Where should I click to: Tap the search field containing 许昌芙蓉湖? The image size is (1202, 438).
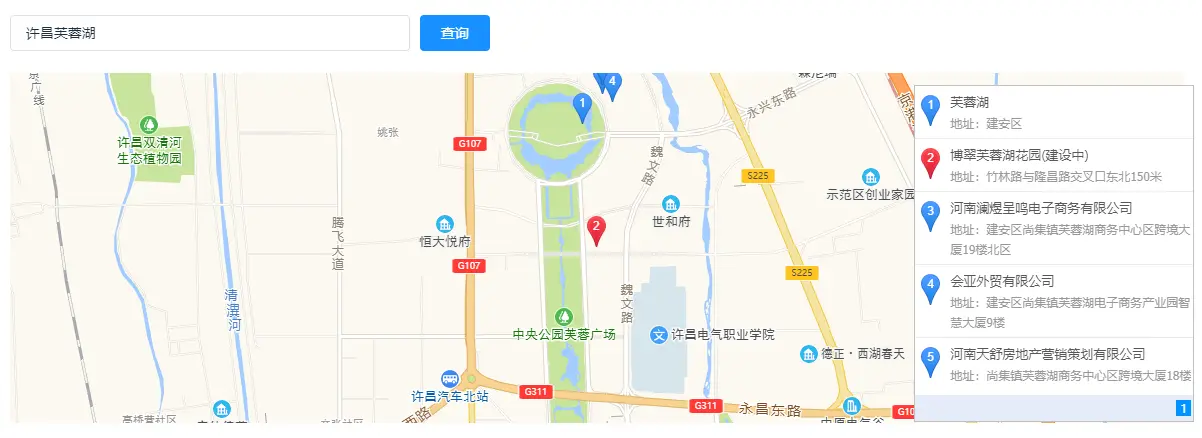210,33
